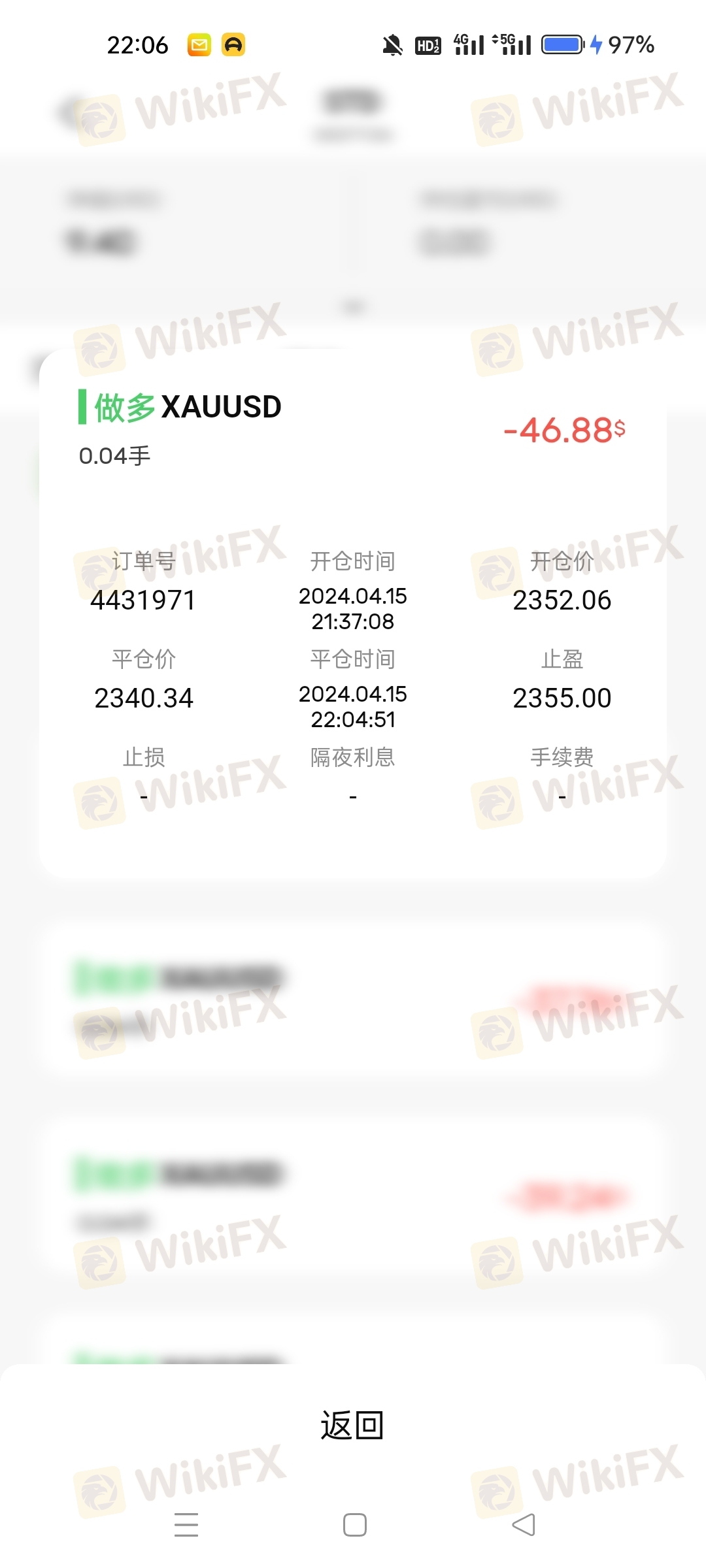Viewport: 706px width, 1568px height.
Task: Tap the system back triangle
Action: (x=523, y=1525)
